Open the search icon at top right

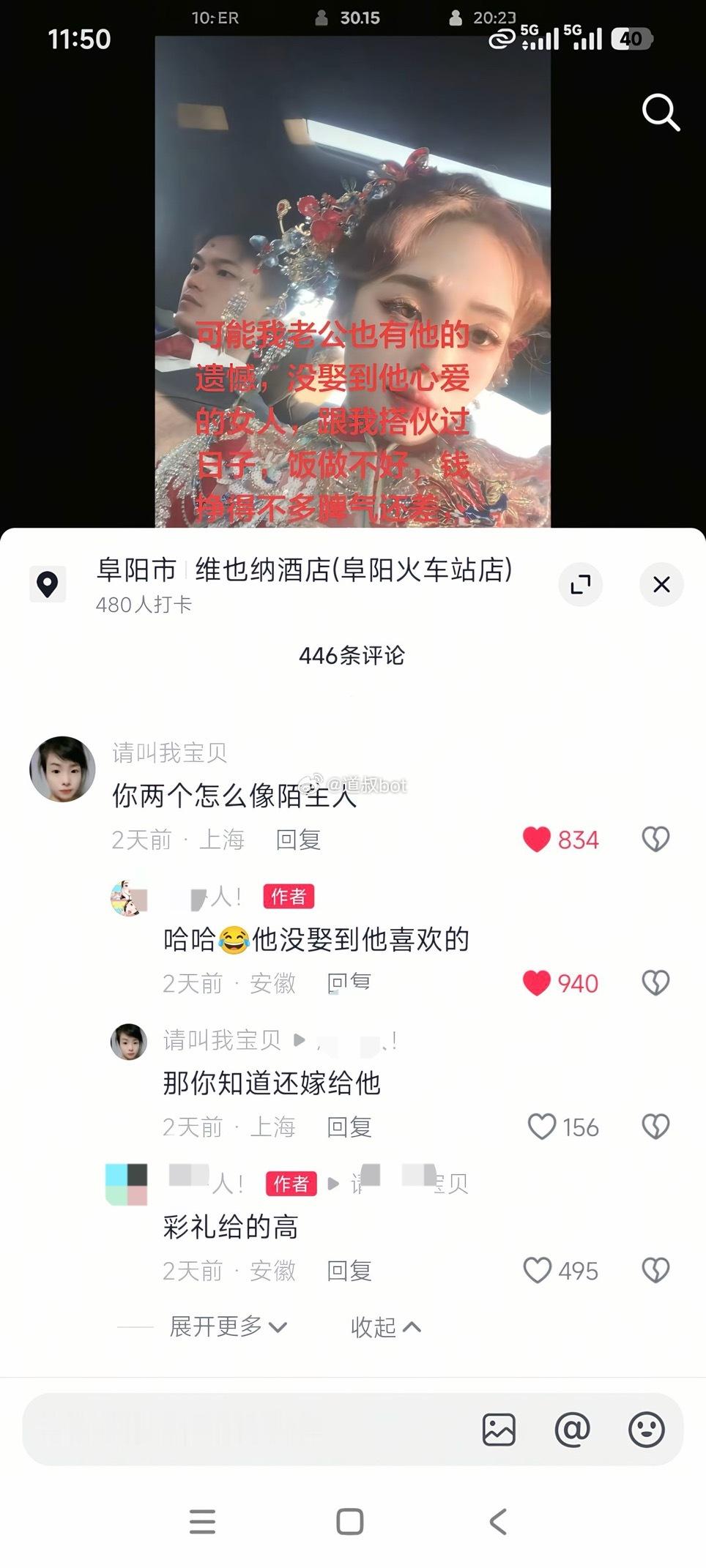[x=661, y=111]
